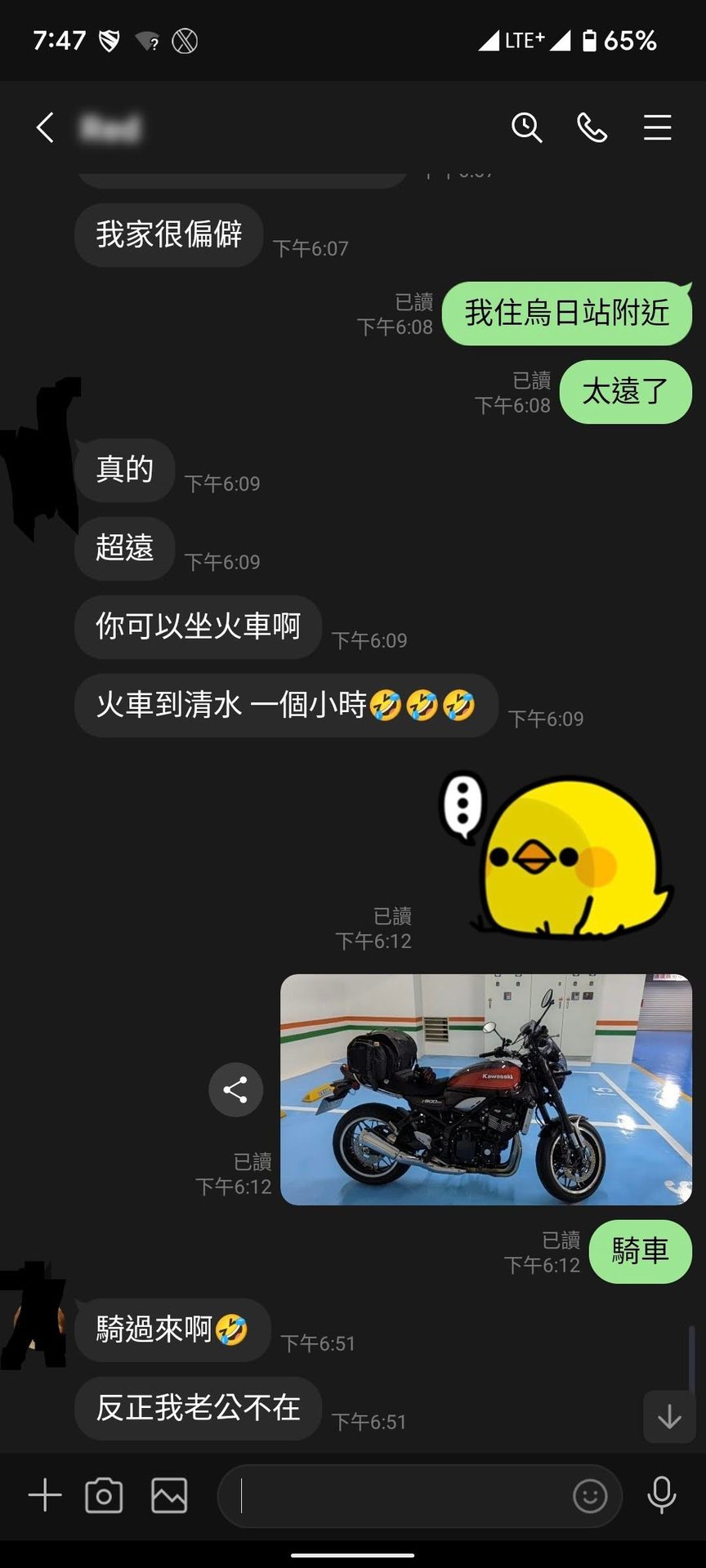This screenshot has width=706, height=1568.
Task: Start a voice call
Action: [592, 128]
